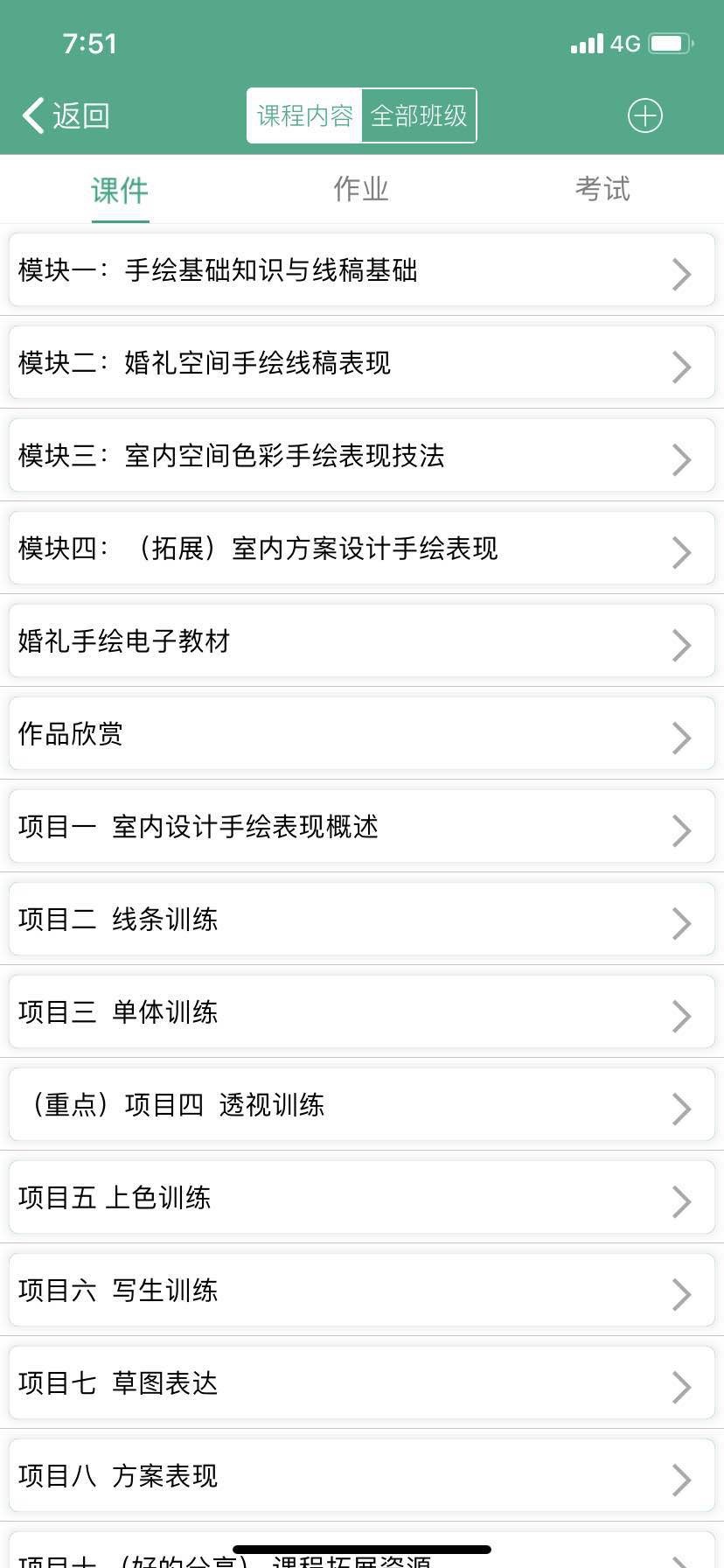The image size is (724, 1568).
Task: Open the 考试 tab
Action: click(x=602, y=189)
